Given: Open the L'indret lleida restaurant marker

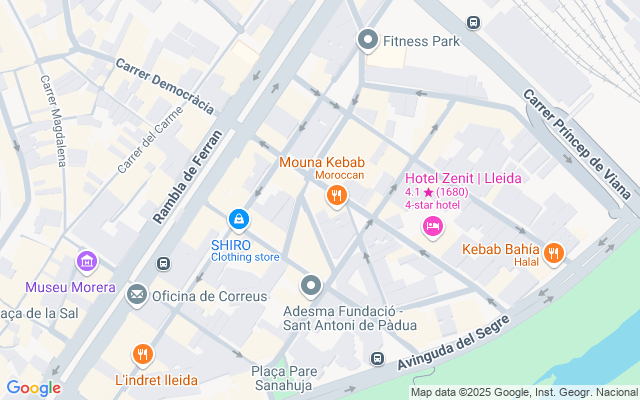Looking at the screenshot, I should click(142, 355).
